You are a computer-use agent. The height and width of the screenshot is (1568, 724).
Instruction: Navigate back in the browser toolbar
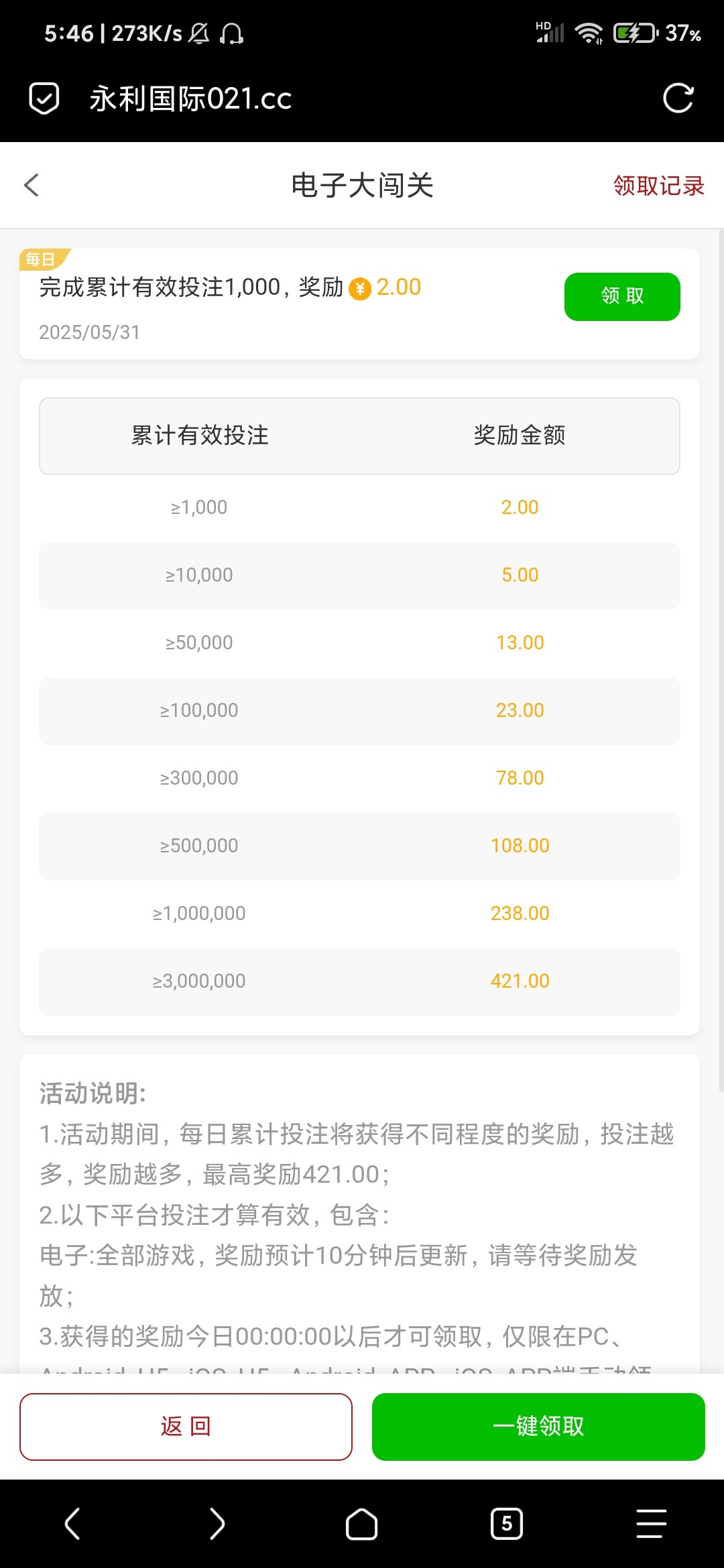(x=72, y=1524)
